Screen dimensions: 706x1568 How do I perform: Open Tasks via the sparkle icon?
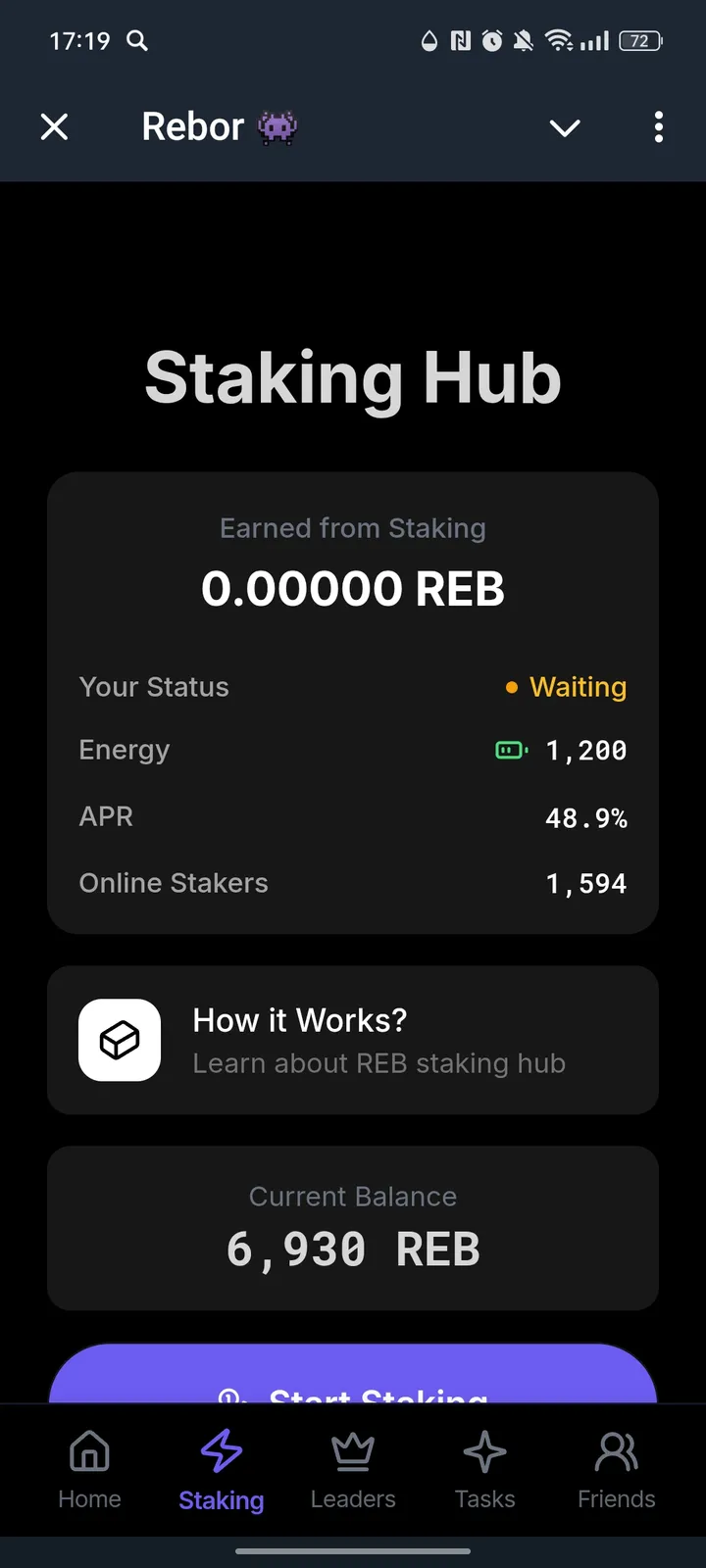point(484,1450)
